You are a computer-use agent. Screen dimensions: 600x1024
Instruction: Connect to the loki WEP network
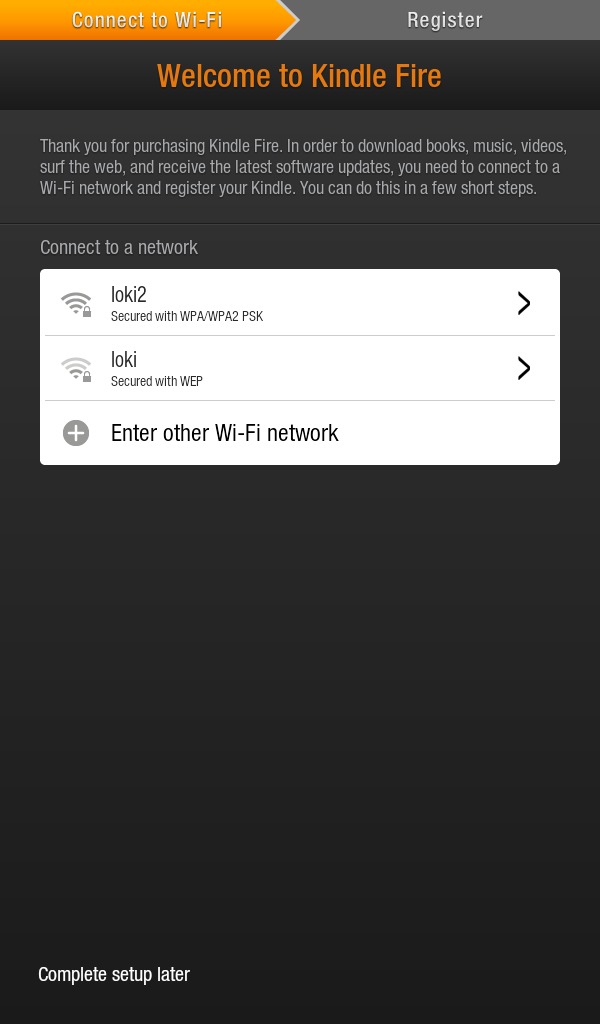[300, 368]
